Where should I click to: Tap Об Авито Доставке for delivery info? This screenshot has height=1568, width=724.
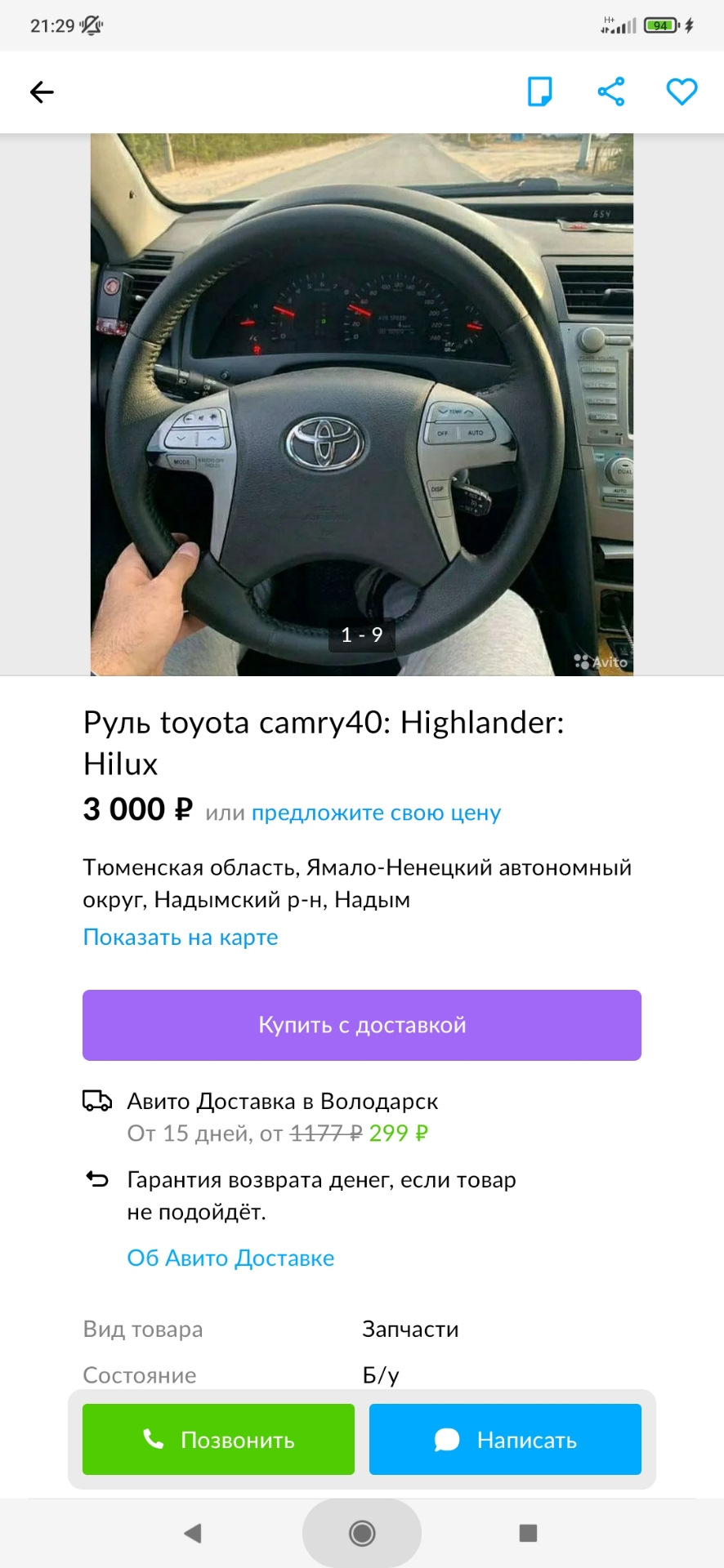click(231, 1258)
